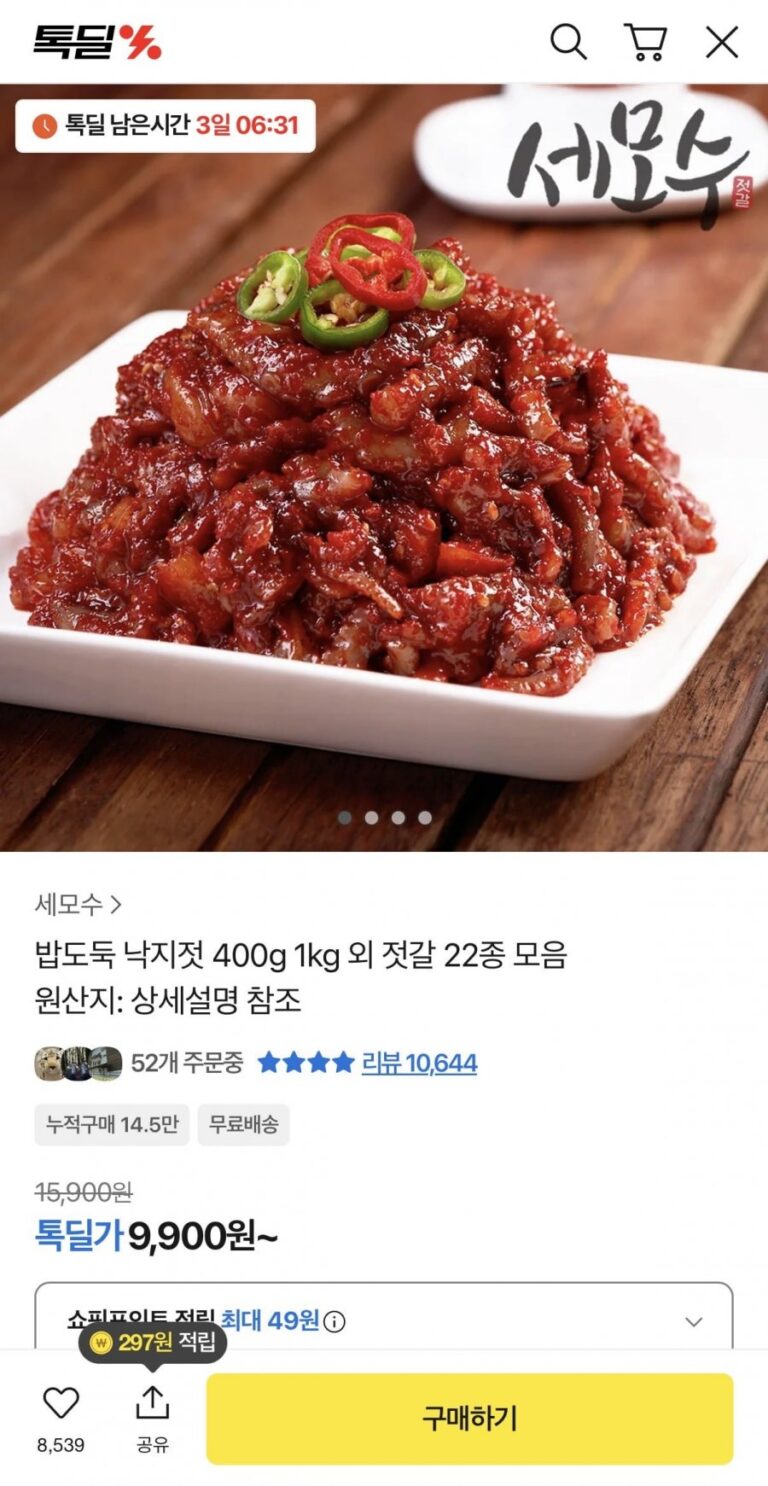
Task: Show info for 최대 49원 points
Action: 335,1321
